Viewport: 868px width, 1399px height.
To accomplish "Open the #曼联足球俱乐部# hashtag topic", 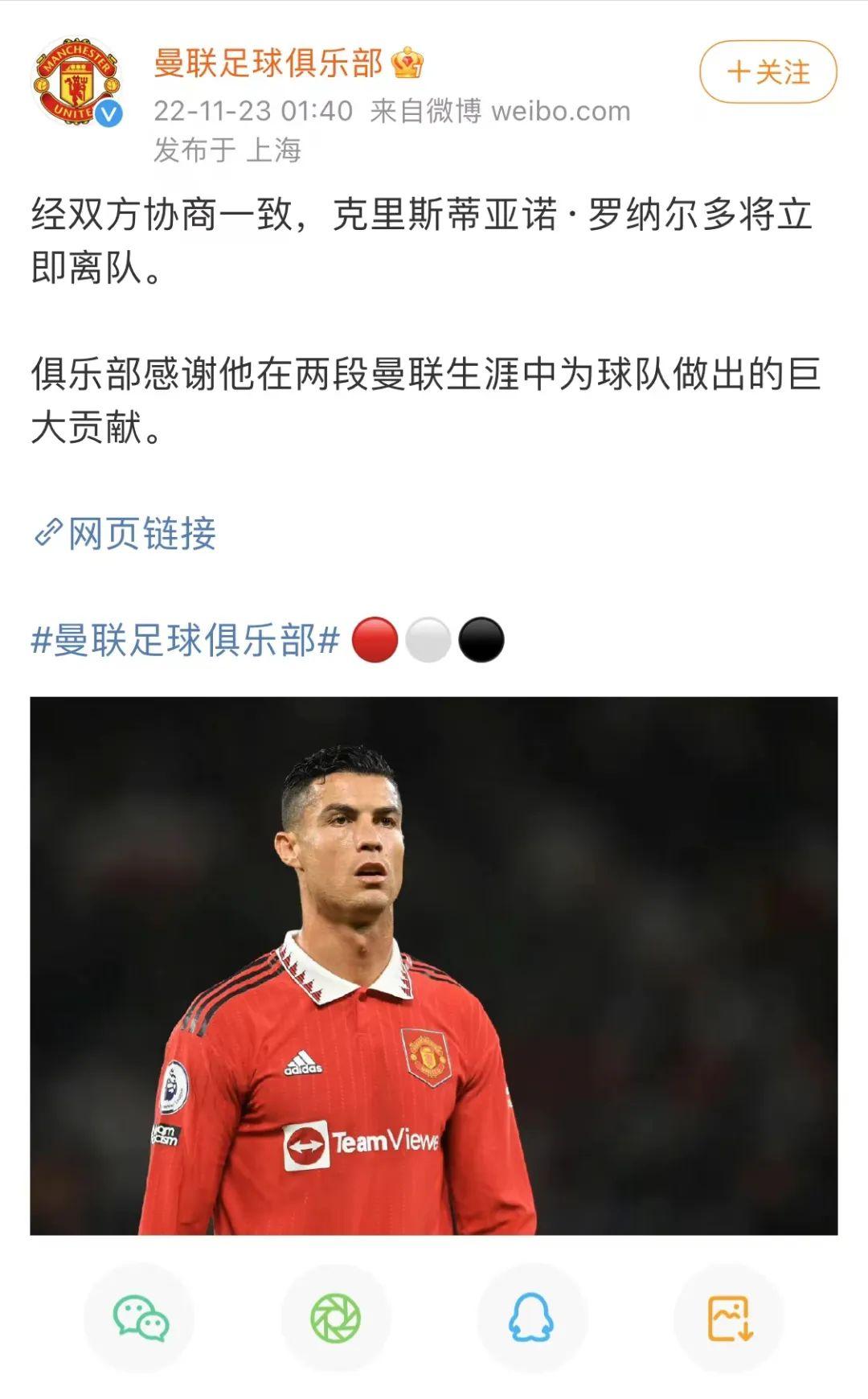I will (186, 640).
